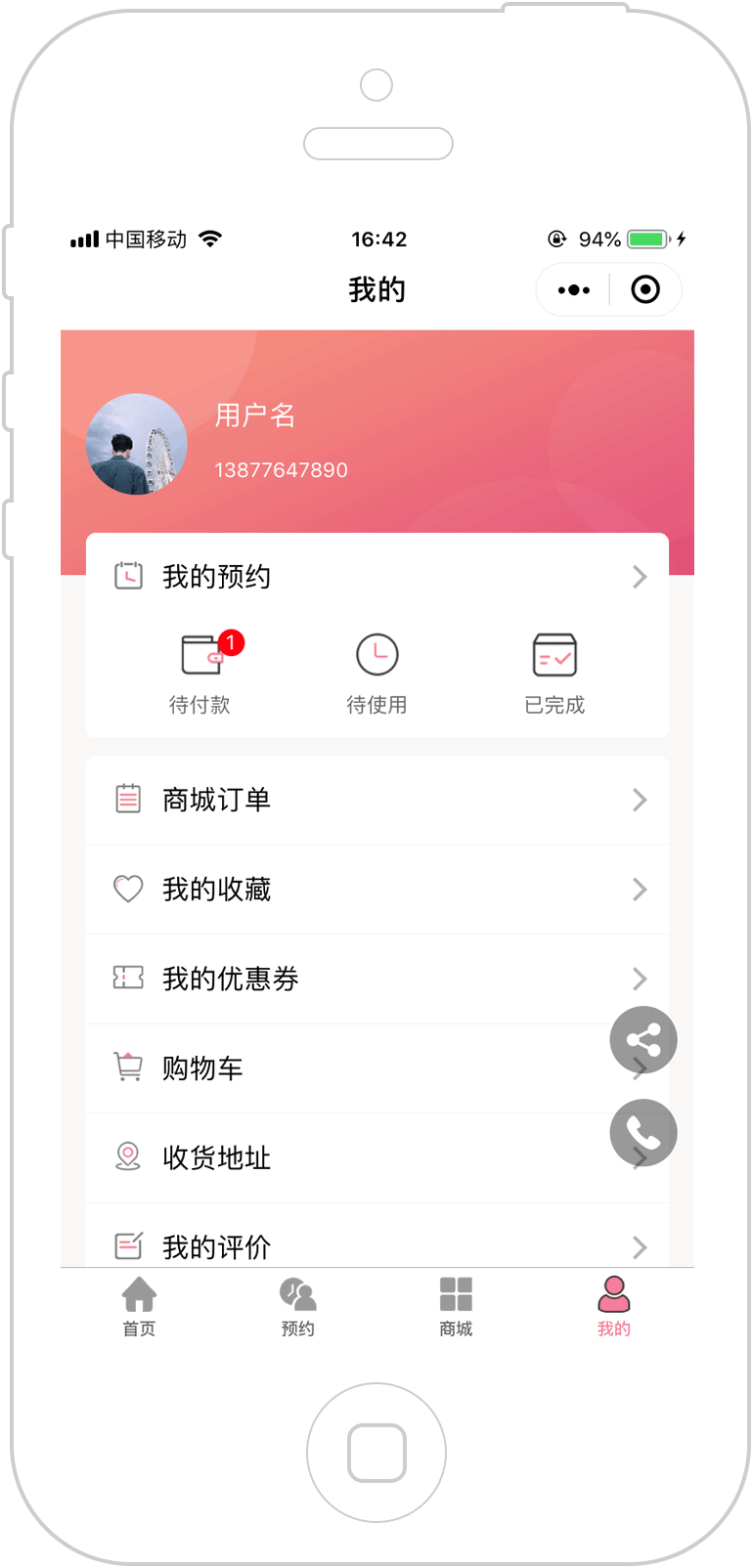Close the mini program with the circle button
This screenshot has height=1568, width=753.
coord(645,290)
